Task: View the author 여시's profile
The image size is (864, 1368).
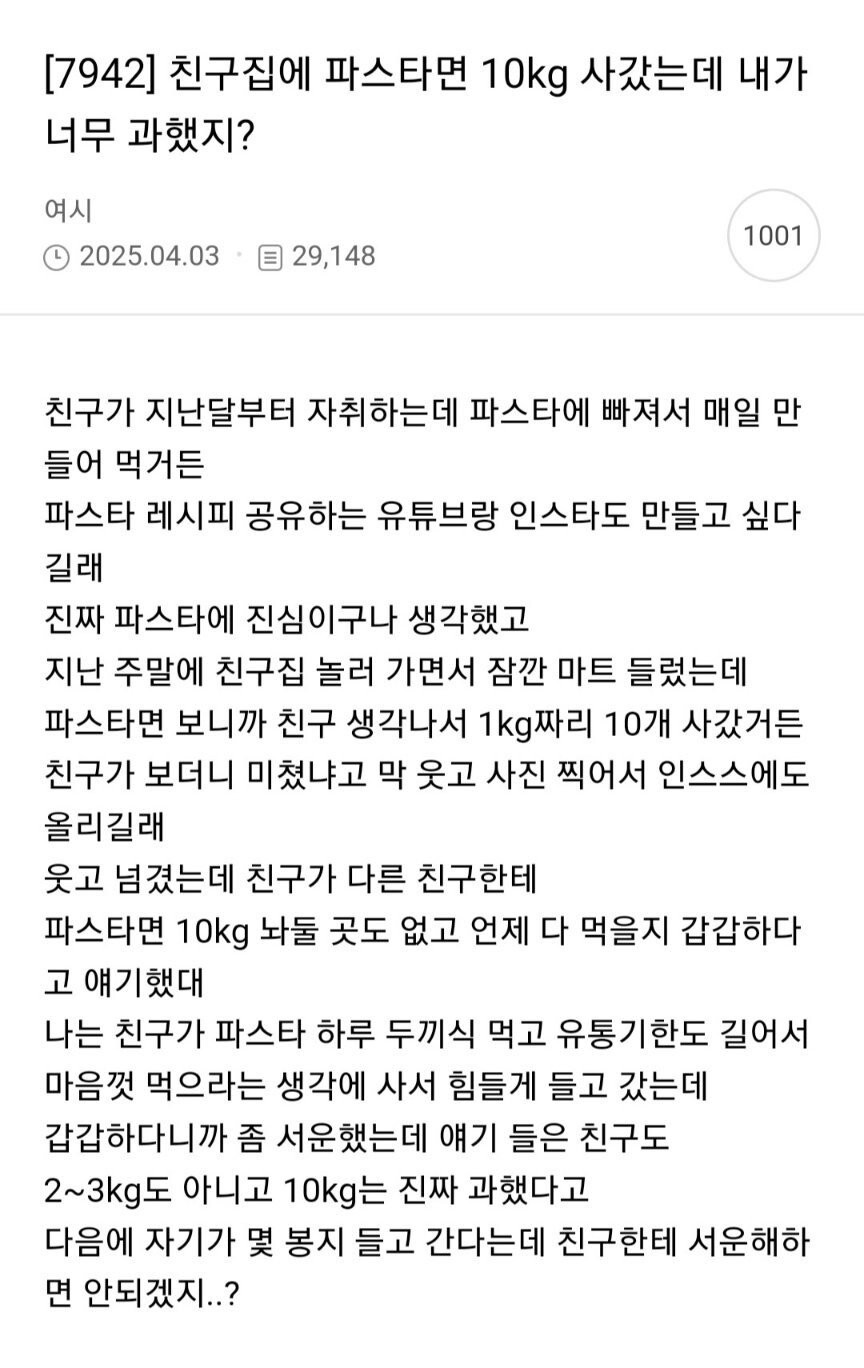Action: 69,211
